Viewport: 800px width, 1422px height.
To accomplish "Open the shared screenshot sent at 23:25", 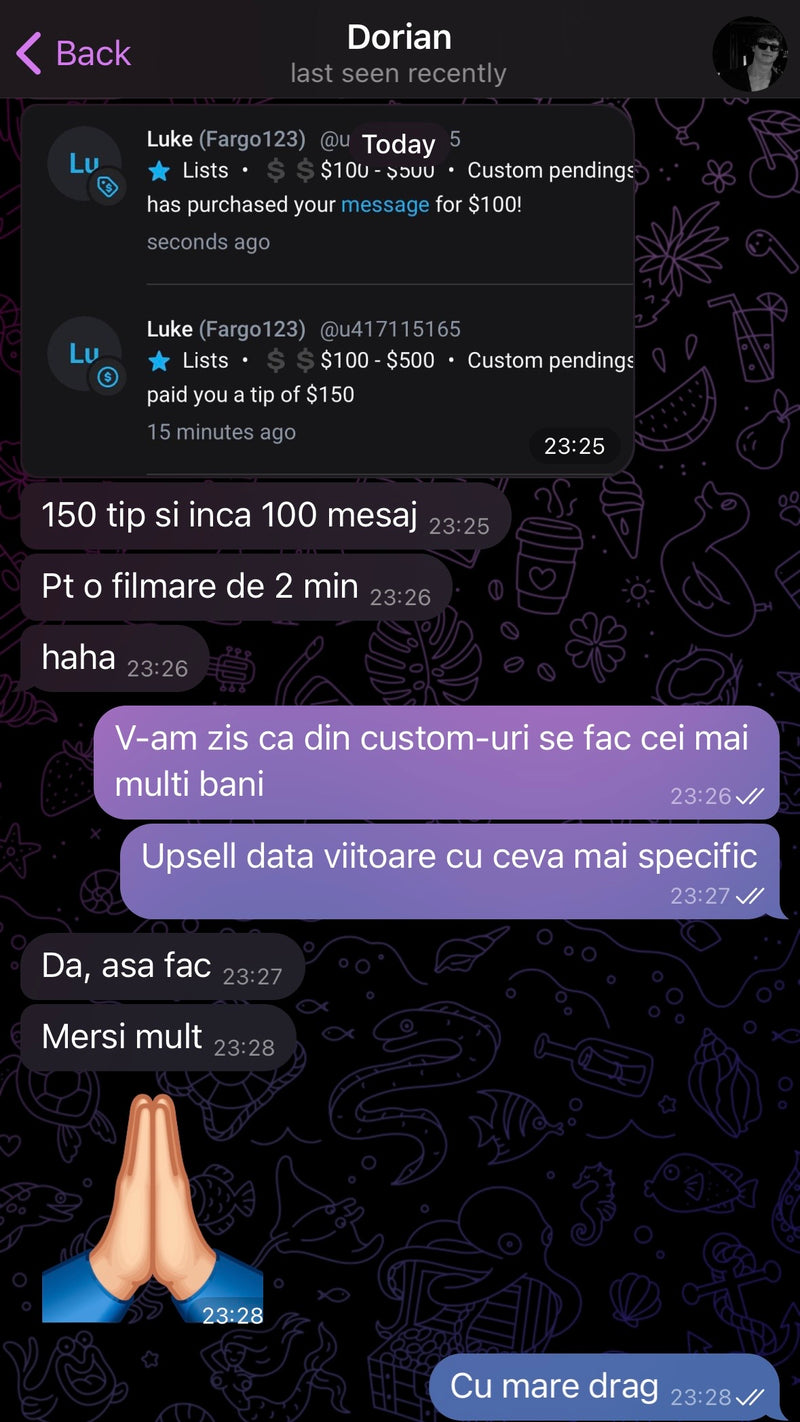I will point(327,290).
